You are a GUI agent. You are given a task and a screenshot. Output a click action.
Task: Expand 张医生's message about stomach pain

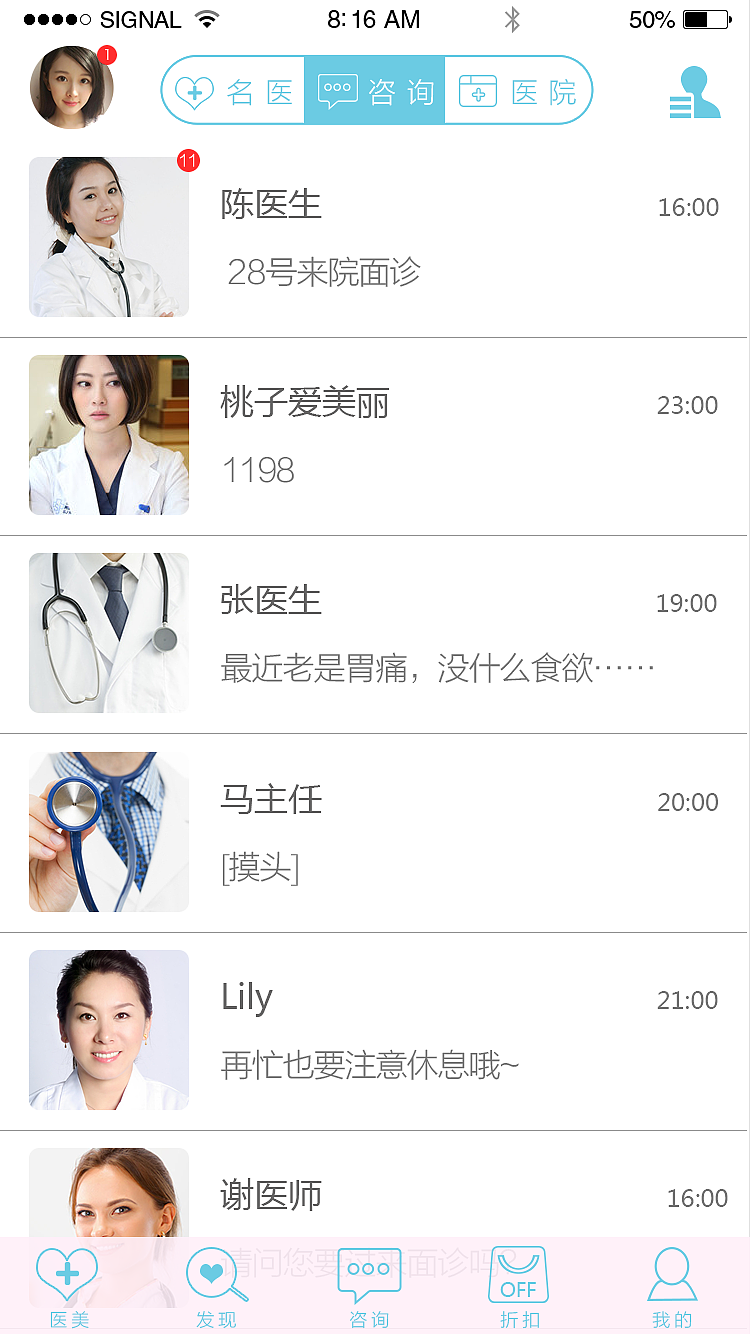point(437,667)
